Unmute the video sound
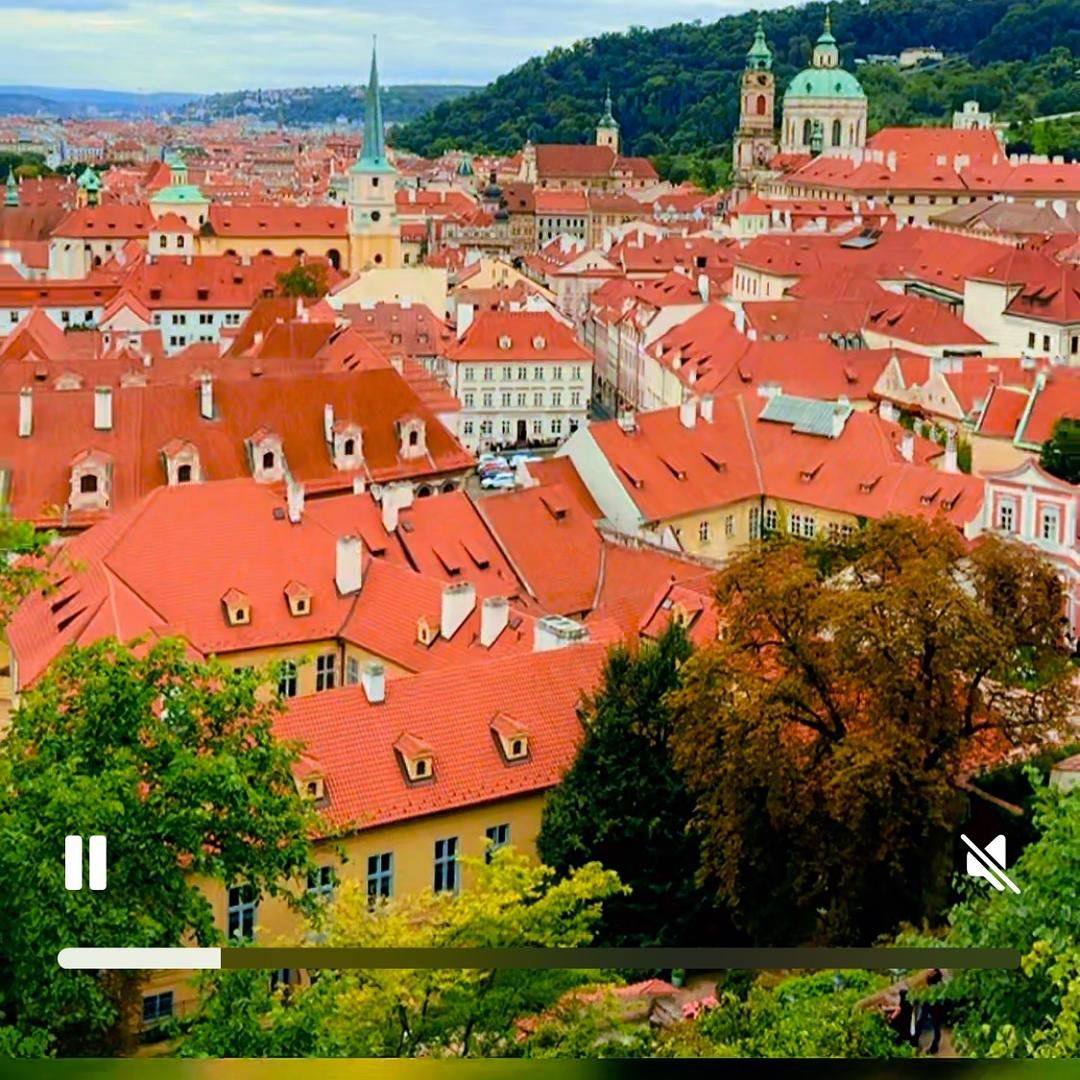The width and height of the screenshot is (1080, 1080). (x=989, y=862)
